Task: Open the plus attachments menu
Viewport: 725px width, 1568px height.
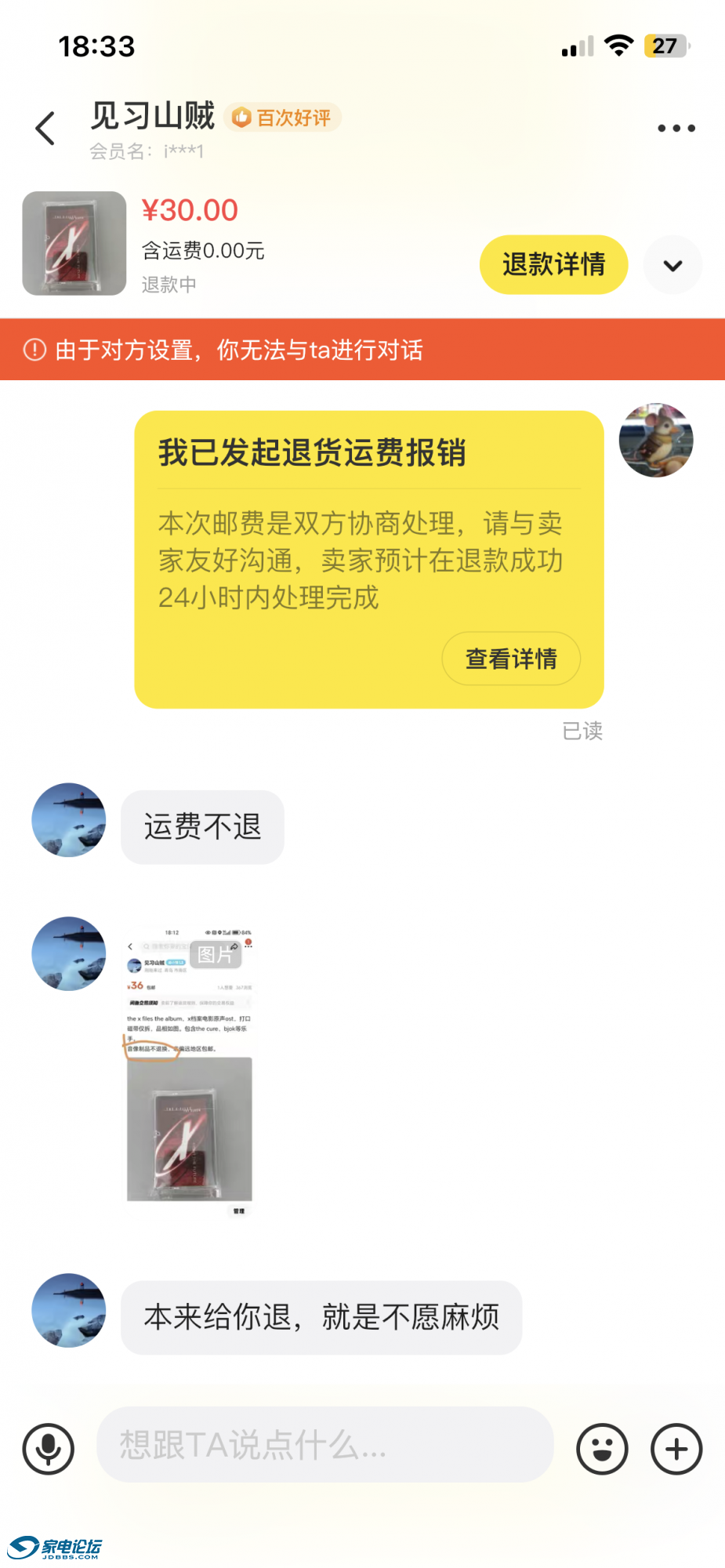Action: [676, 1449]
